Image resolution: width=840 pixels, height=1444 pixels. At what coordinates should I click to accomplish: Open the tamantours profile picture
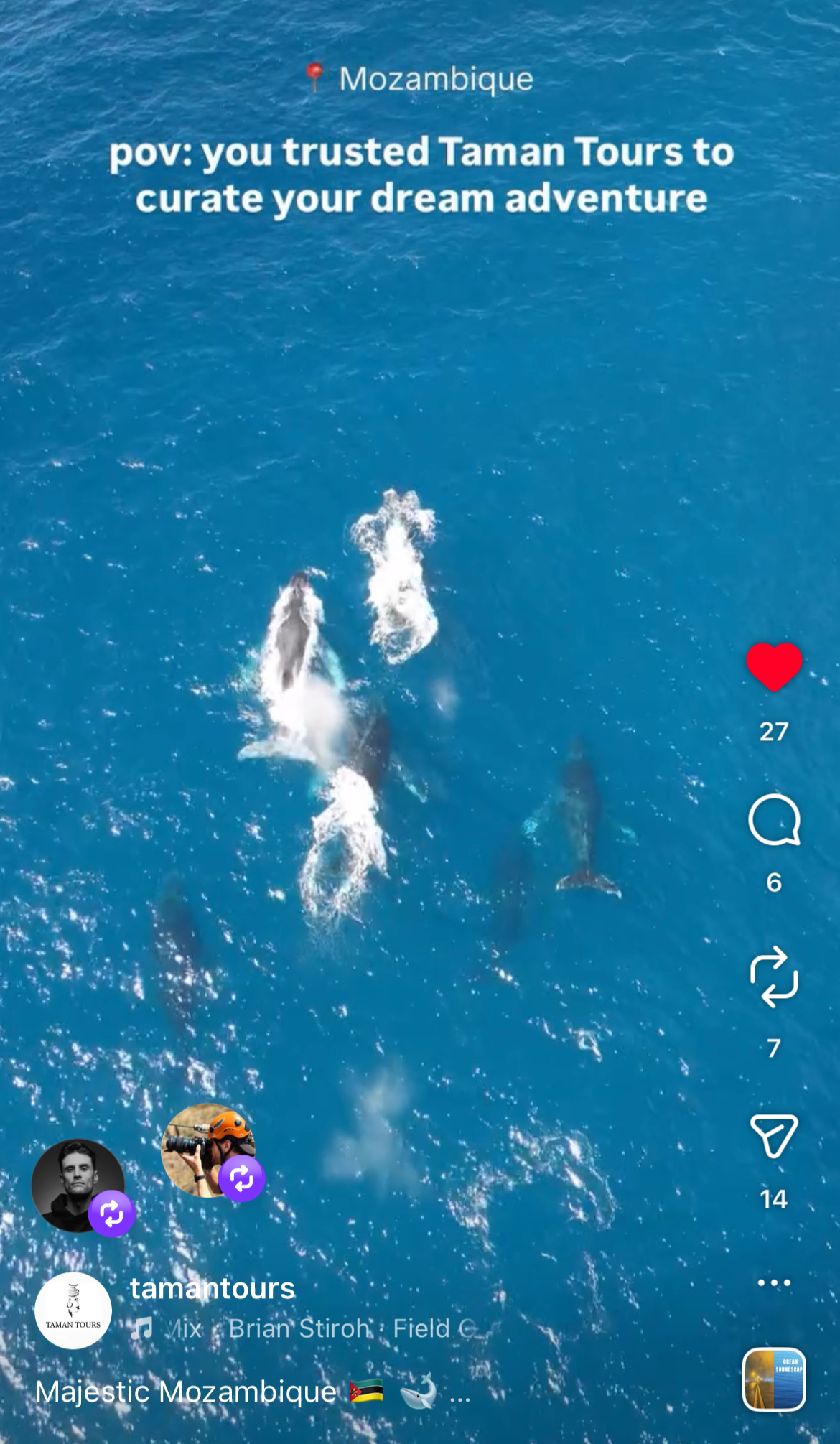[73, 1310]
